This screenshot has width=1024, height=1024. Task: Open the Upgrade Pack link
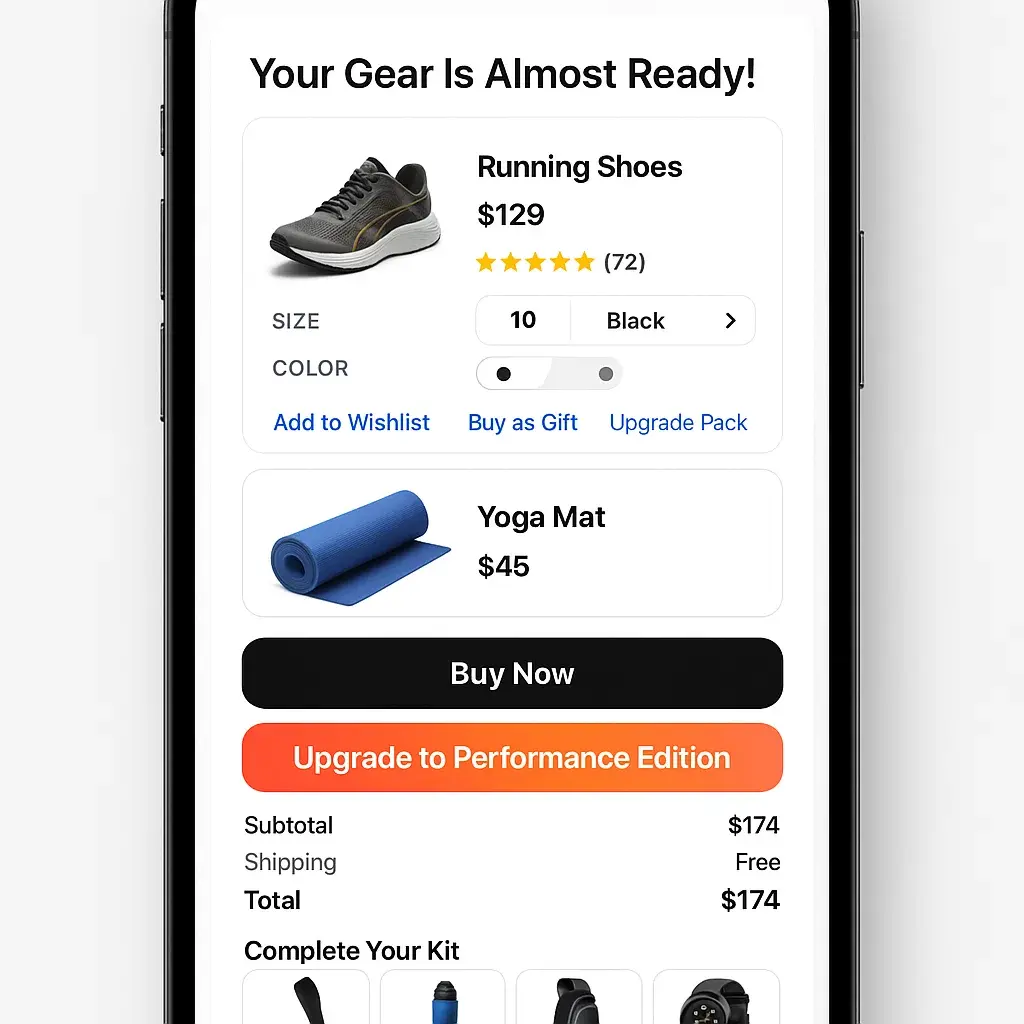click(678, 423)
